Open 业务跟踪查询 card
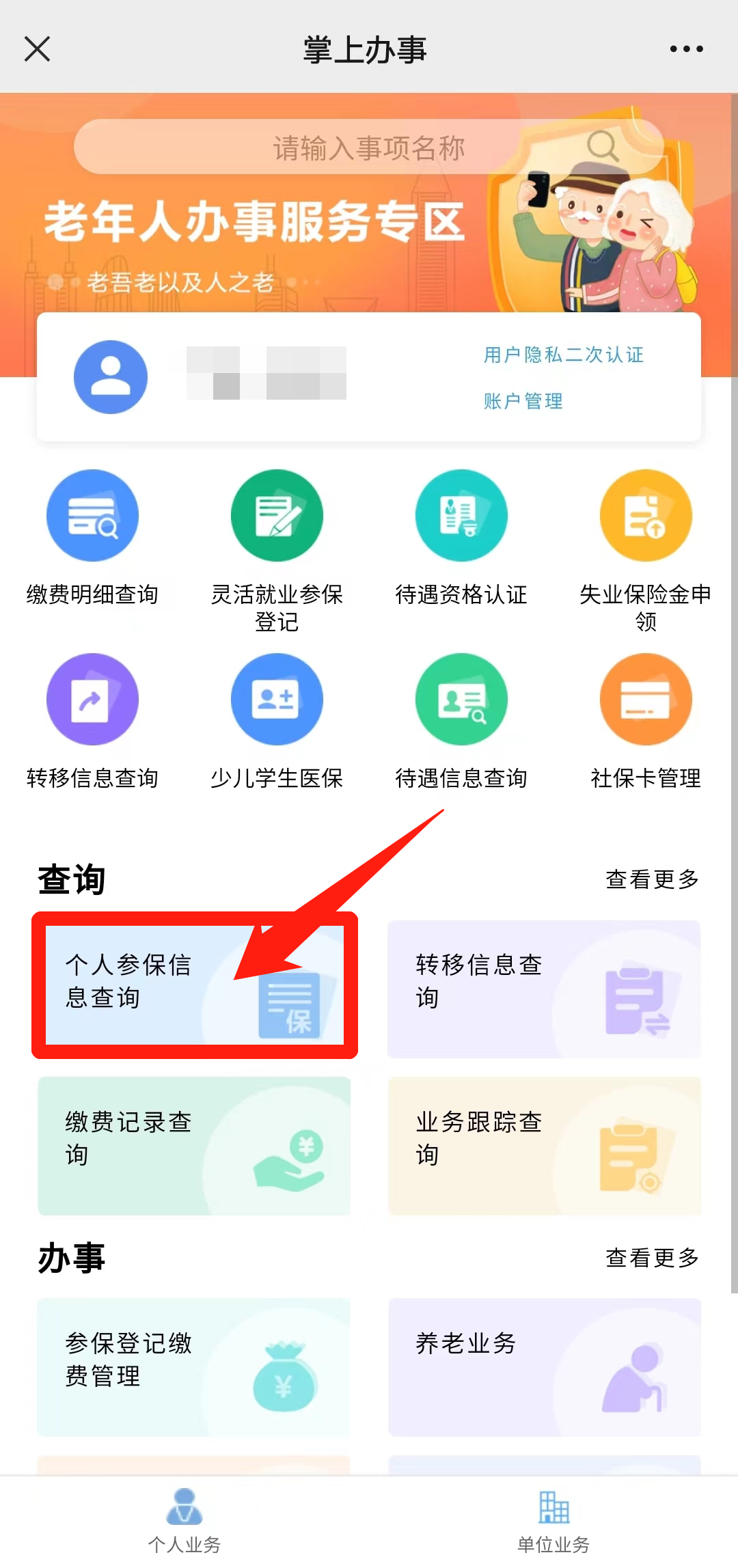Image resolution: width=738 pixels, height=1568 pixels. point(545,1146)
